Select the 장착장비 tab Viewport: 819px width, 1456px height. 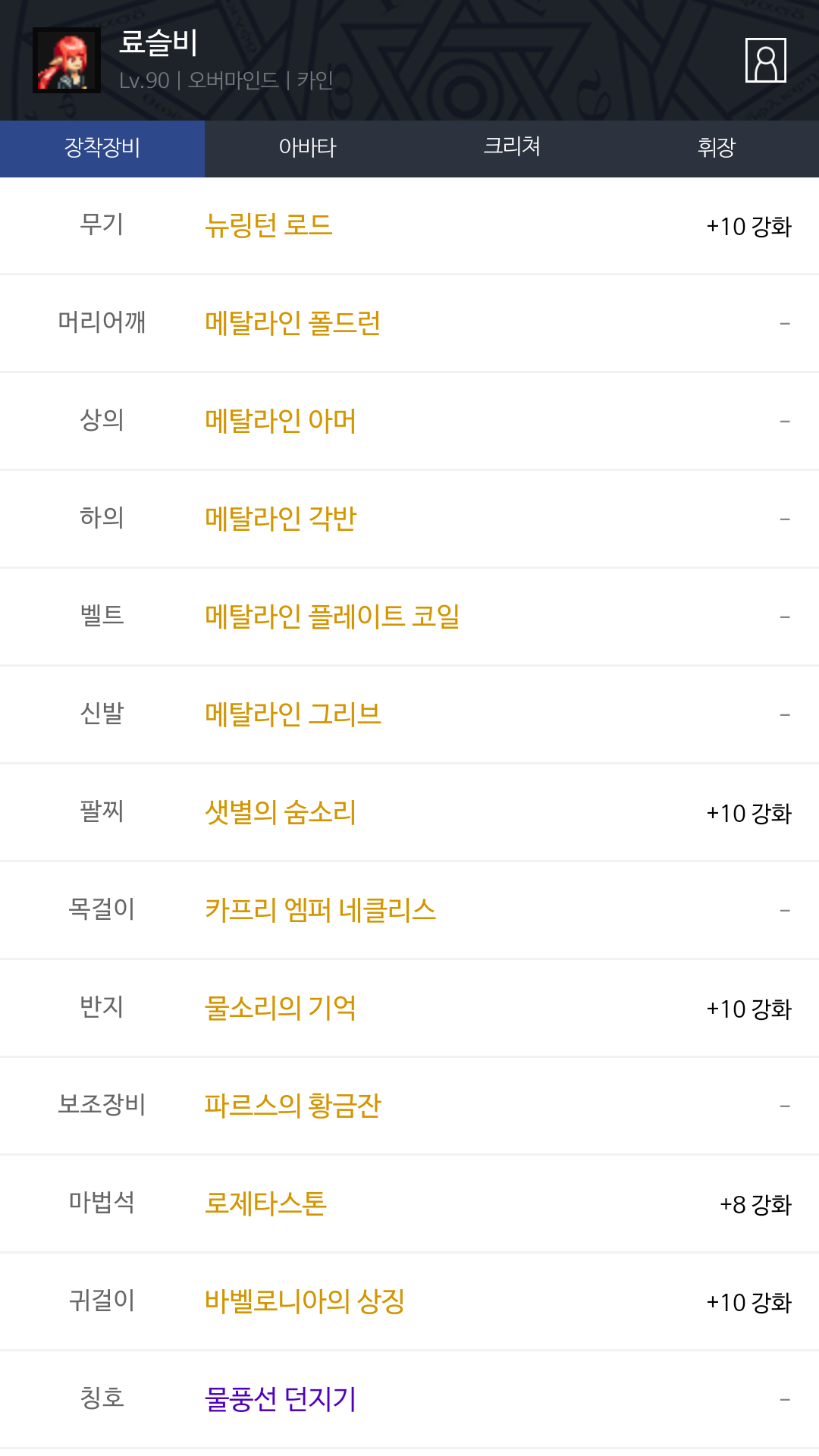click(102, 148)
